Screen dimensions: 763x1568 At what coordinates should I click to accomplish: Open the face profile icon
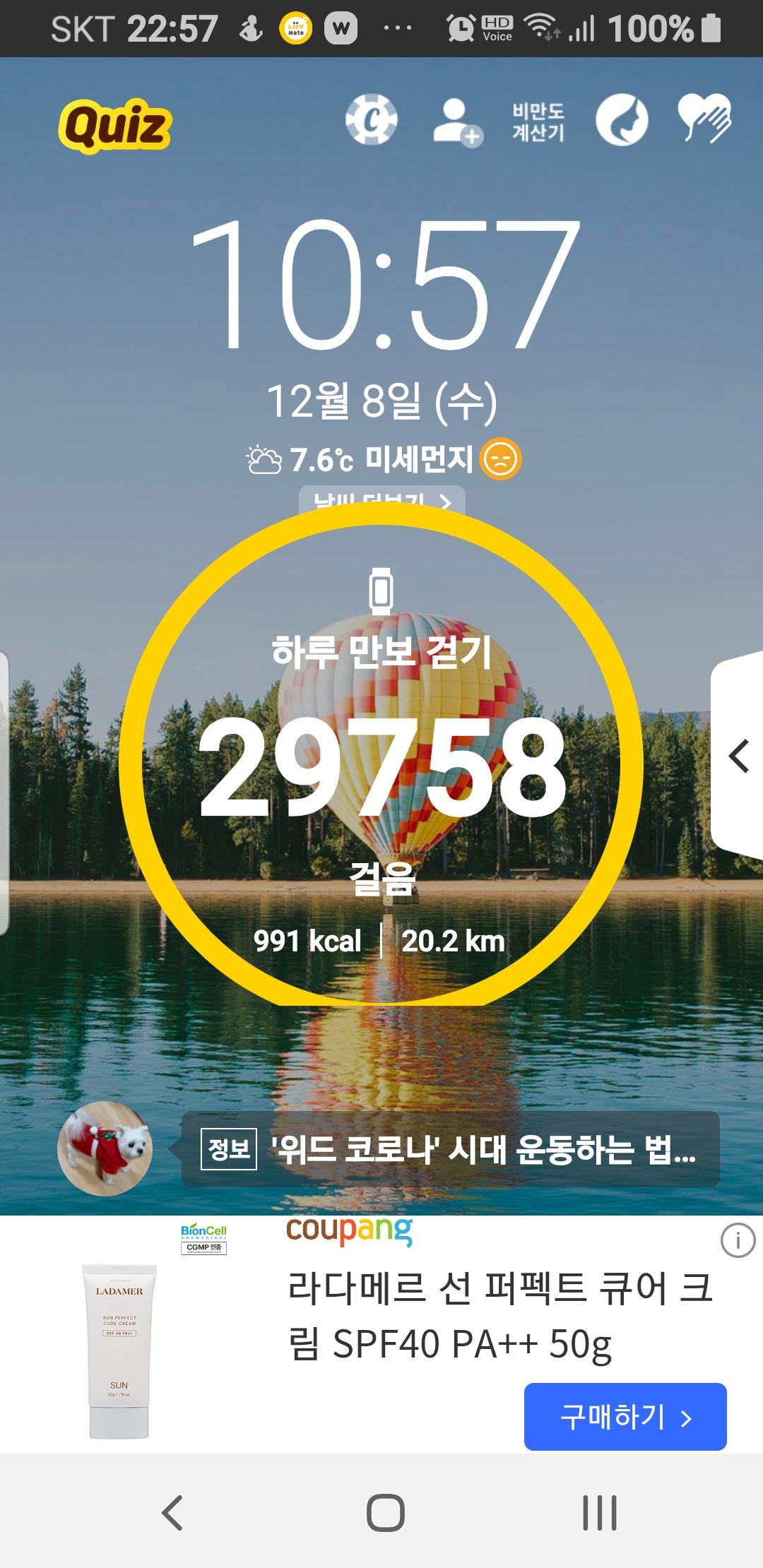622,120
